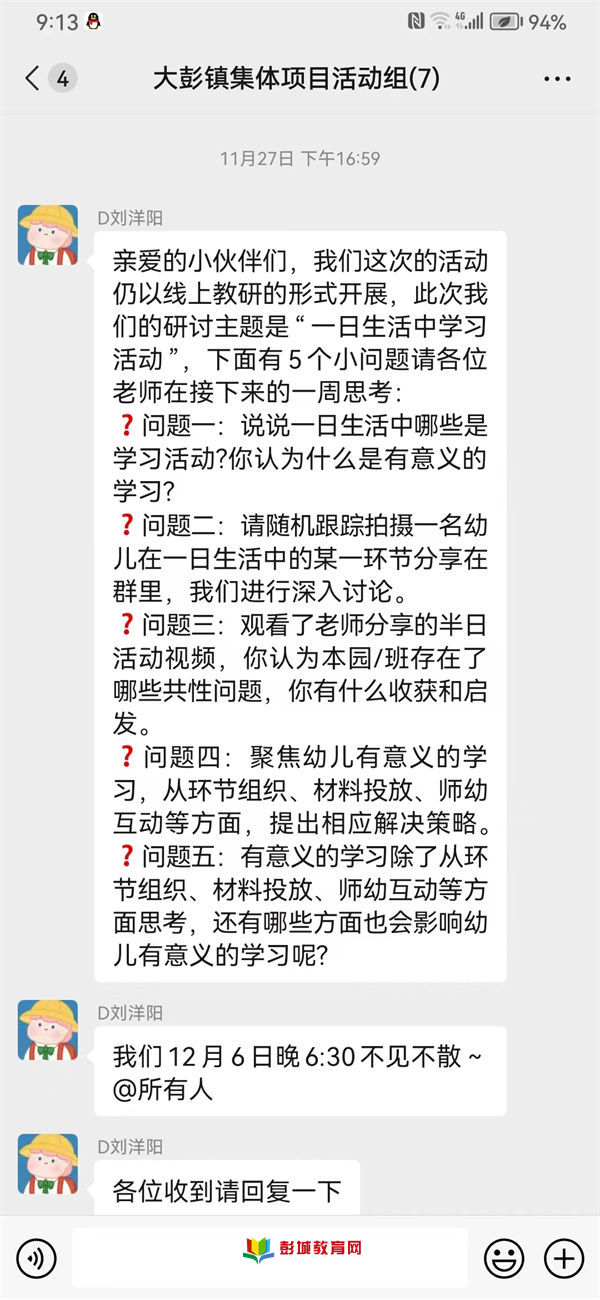Open the plus attachment menu
Image resolution: width=600 pixels, height=1300 pixels.
coord(563,1258)
